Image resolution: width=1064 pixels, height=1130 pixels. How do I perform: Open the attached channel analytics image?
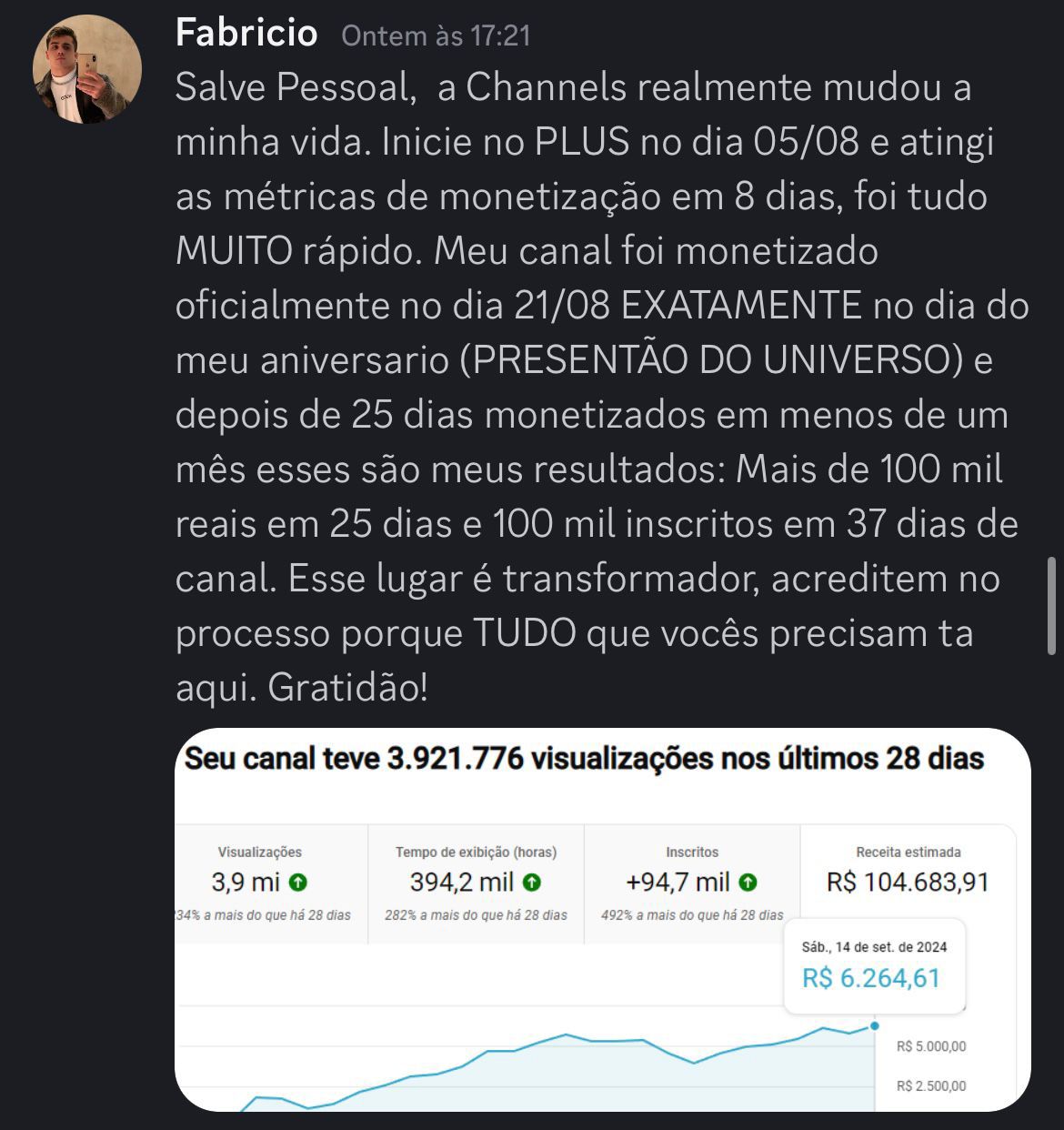[x=602, y=919]
